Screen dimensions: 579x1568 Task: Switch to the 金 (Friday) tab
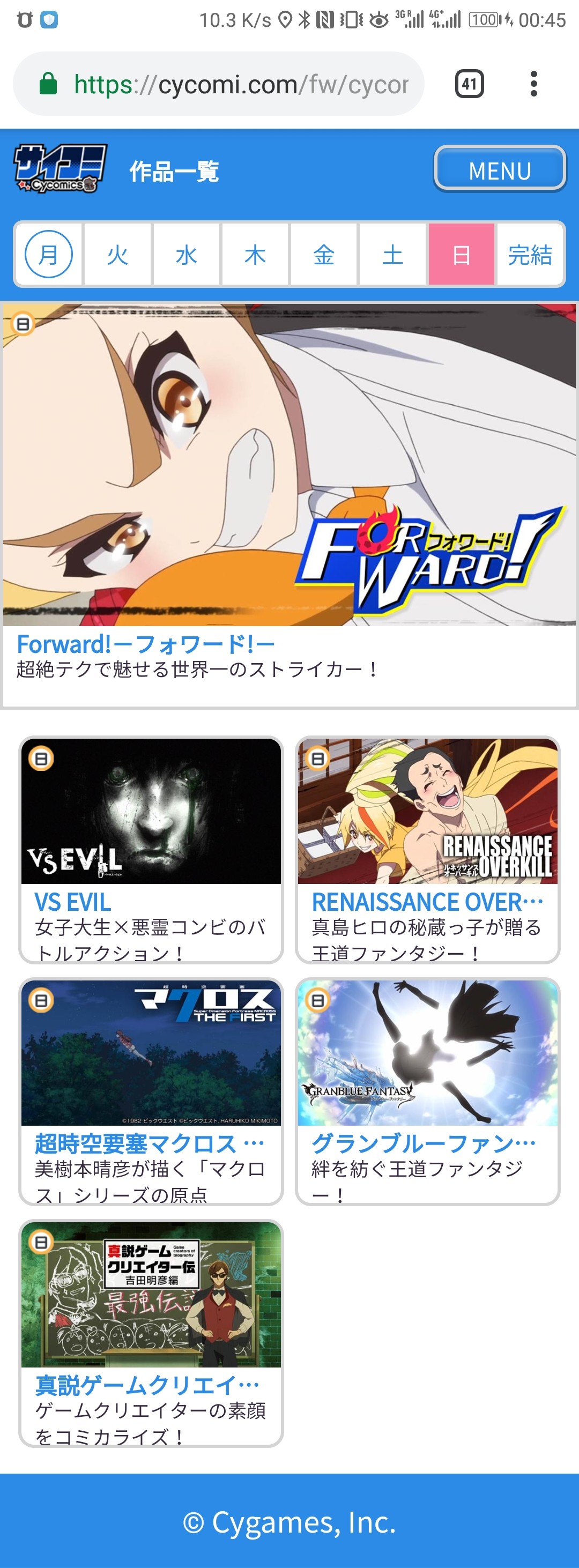[324, 255]
